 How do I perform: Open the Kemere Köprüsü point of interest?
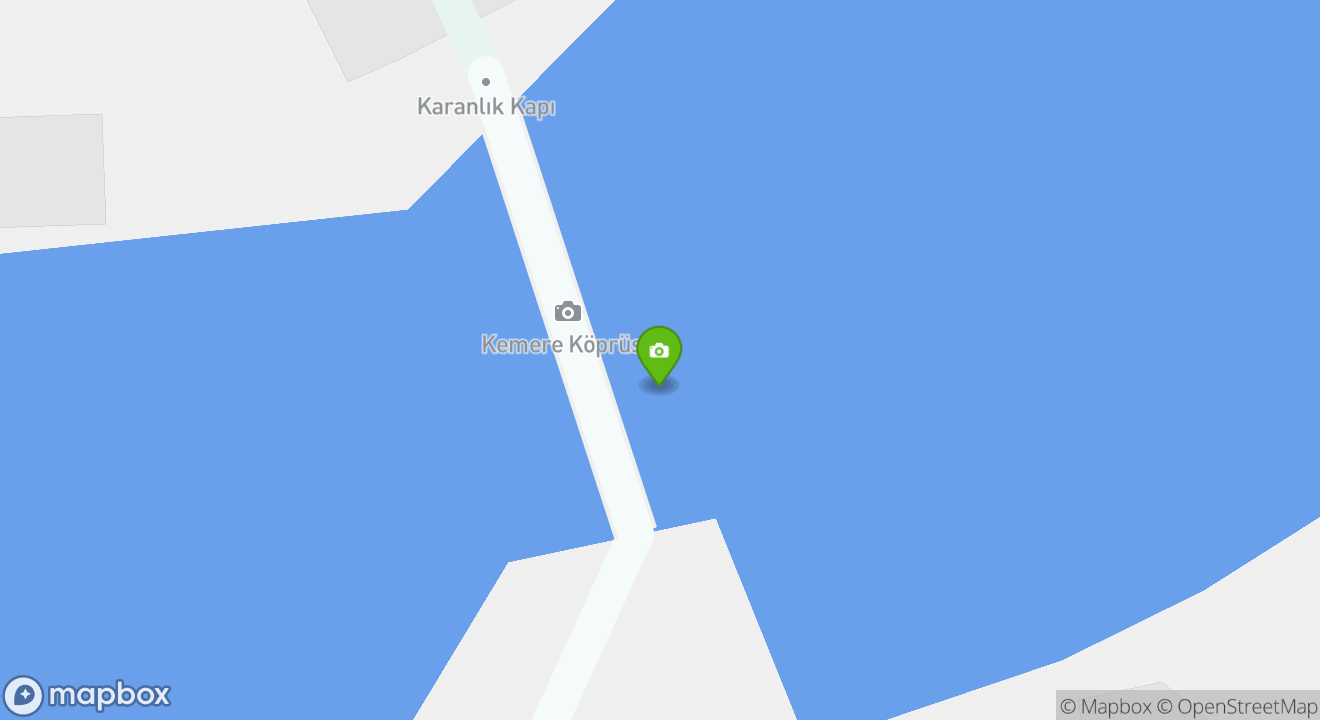coord(567,312)
